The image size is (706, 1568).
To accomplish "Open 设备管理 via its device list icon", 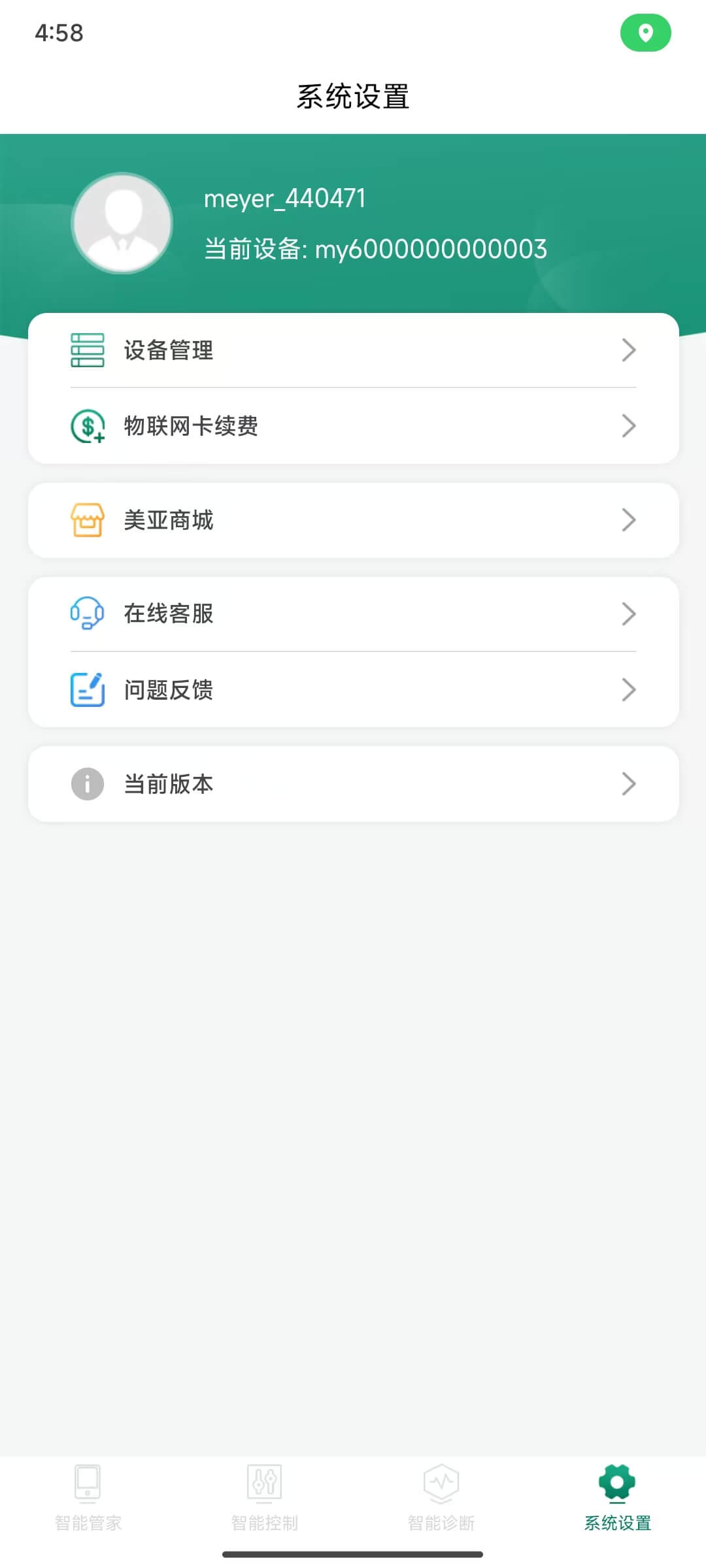I will [87, 350].
